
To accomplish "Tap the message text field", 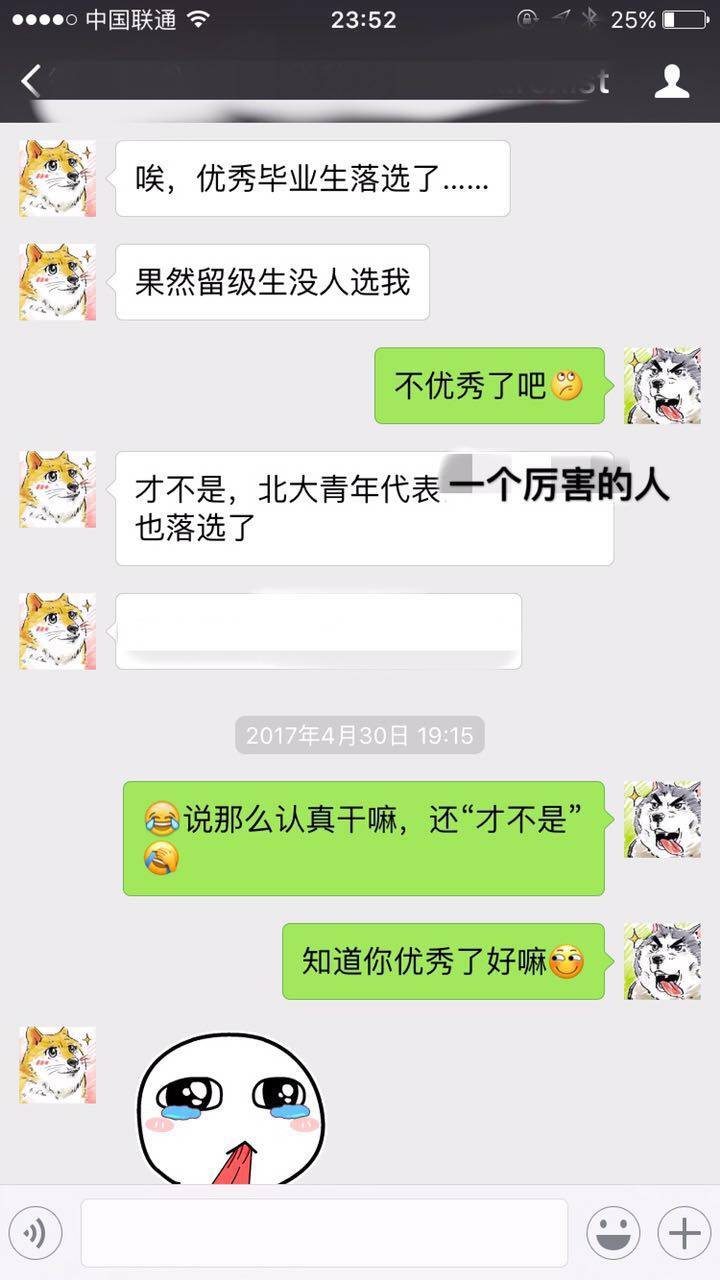I will 324,1234.
